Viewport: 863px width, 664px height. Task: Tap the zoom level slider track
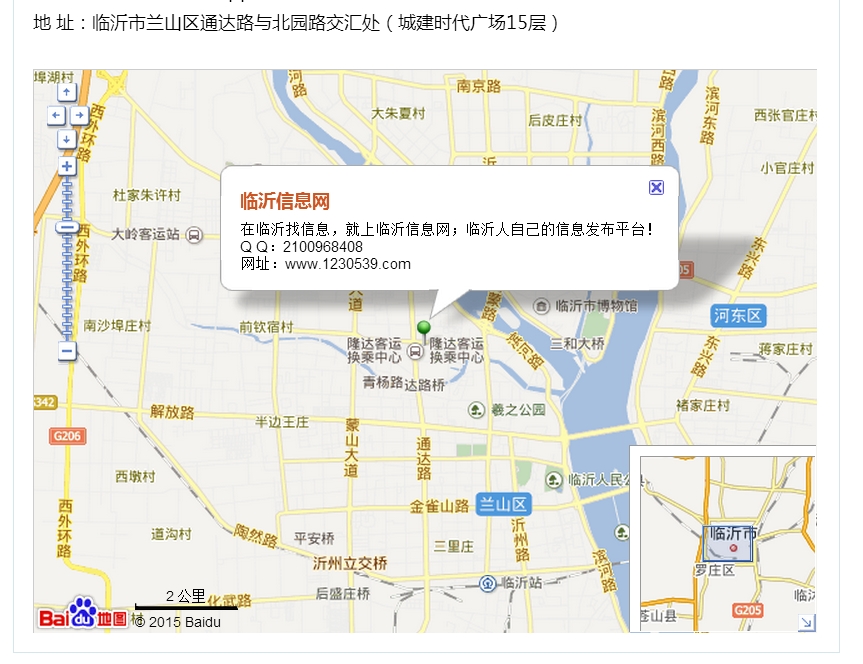67,280
